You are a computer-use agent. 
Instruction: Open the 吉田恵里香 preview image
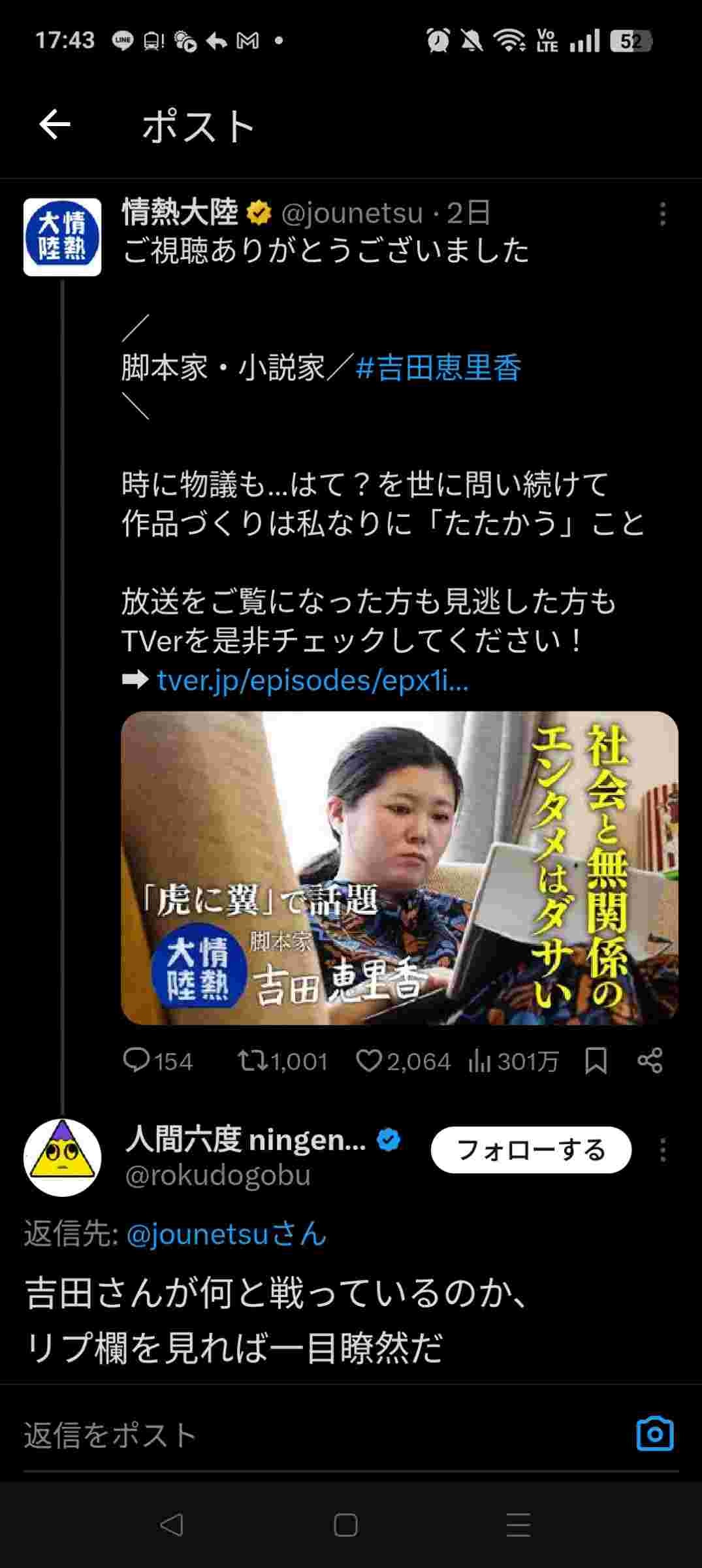coord(399,868)
